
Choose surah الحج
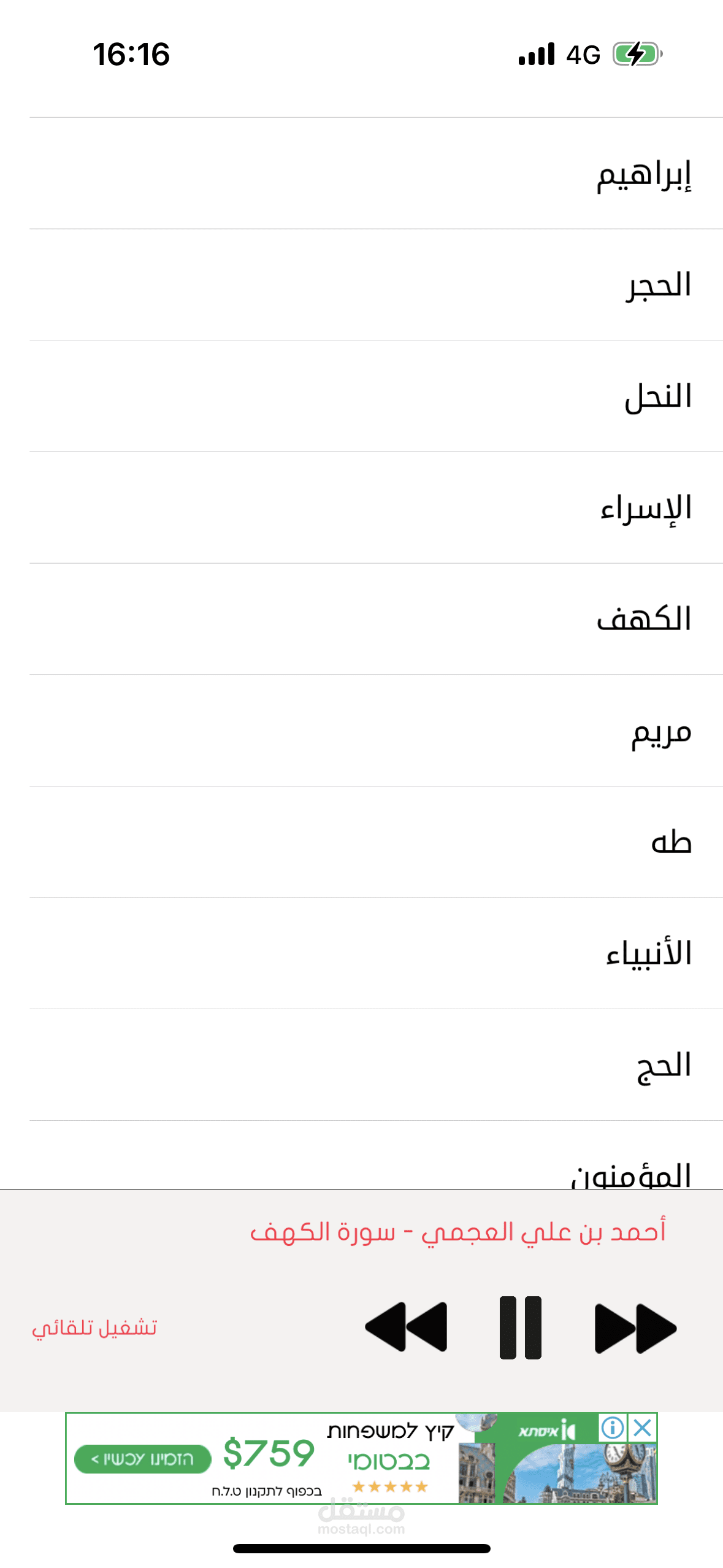[x=664, y=1066]
